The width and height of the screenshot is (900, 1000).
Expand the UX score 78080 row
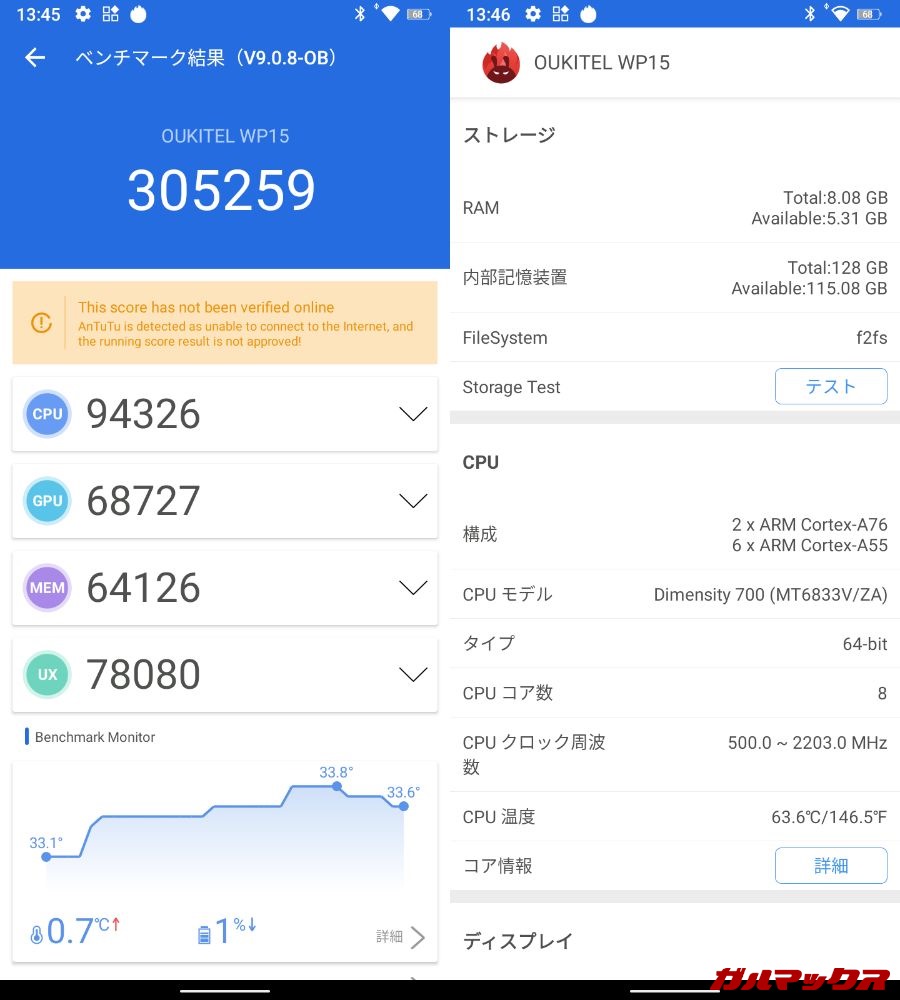(413, 675)
